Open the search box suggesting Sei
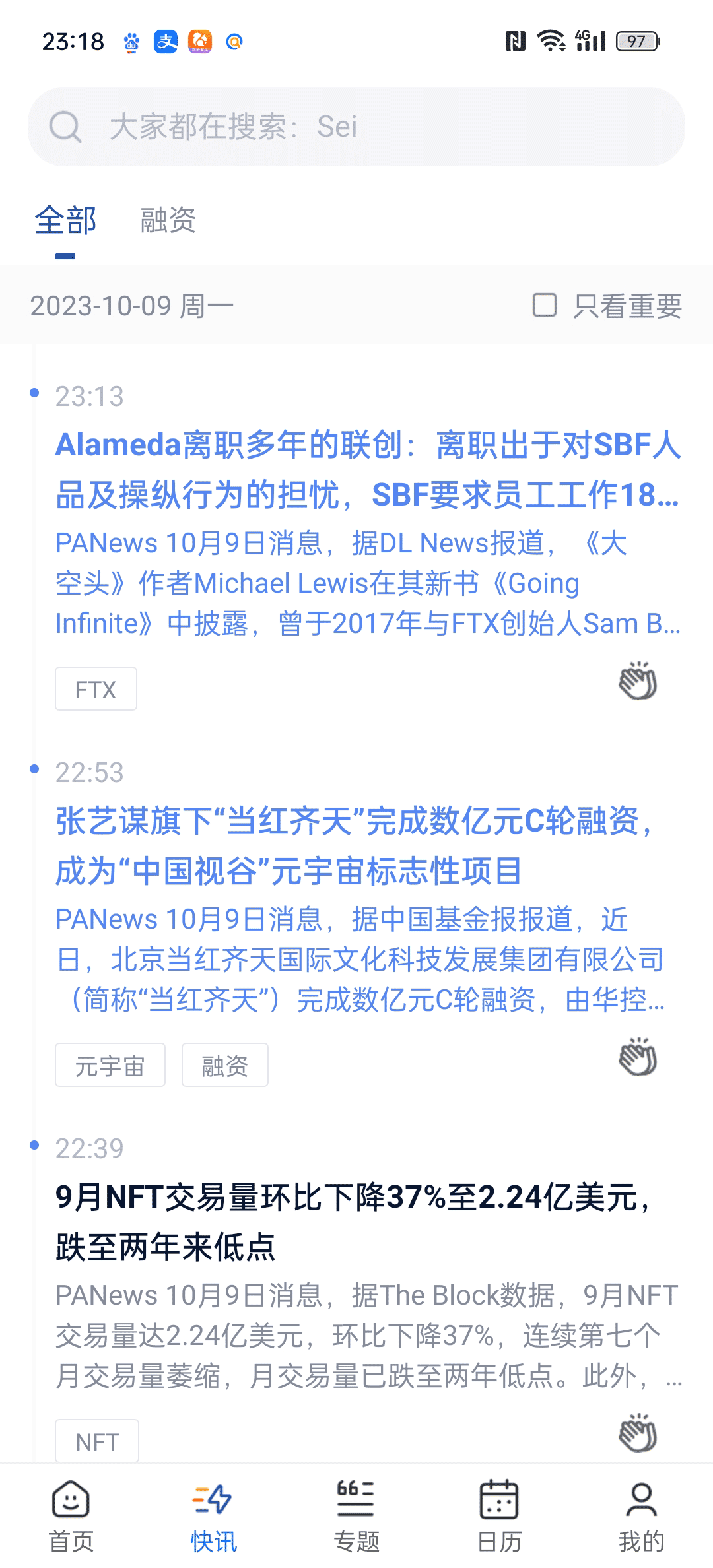 click(356, 127)
